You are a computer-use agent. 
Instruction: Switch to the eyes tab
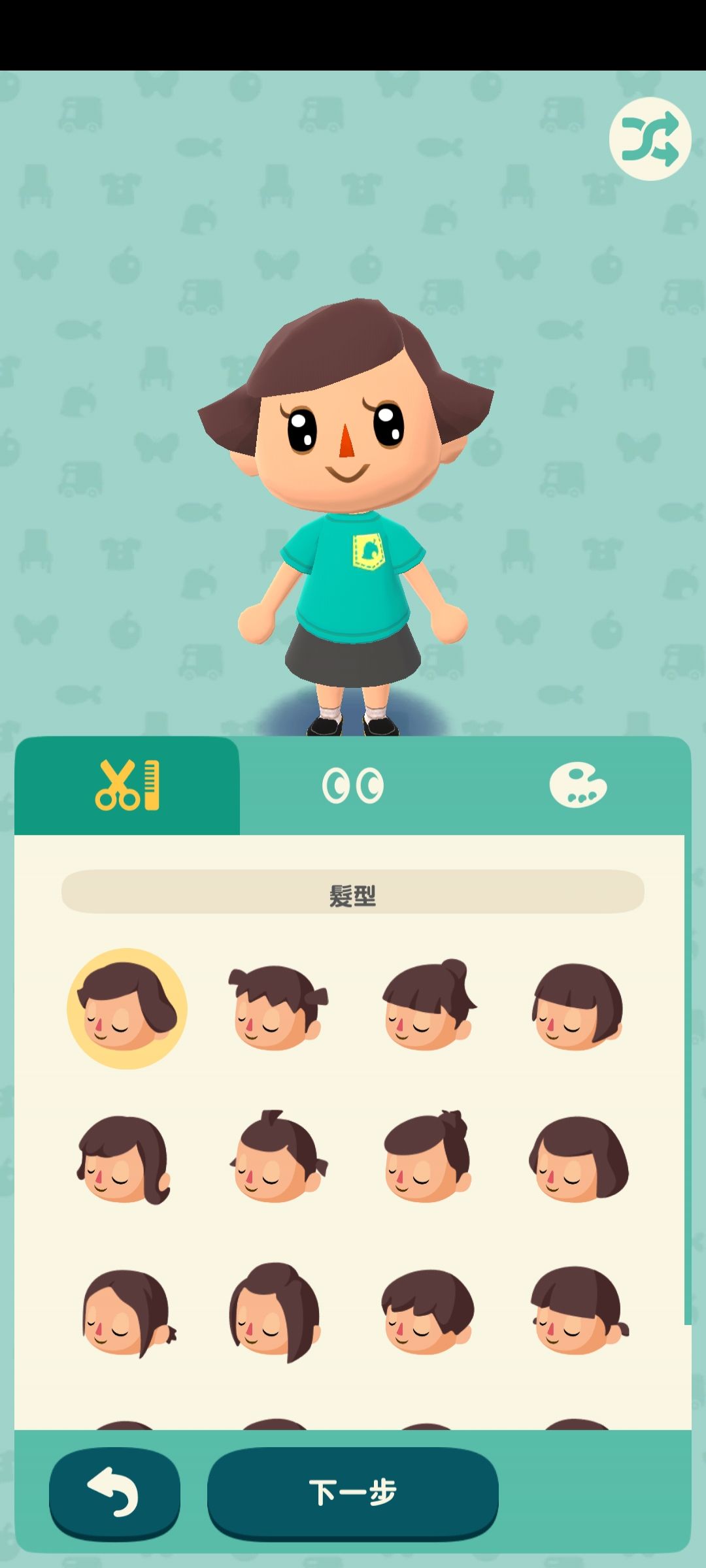coord(353,786)
